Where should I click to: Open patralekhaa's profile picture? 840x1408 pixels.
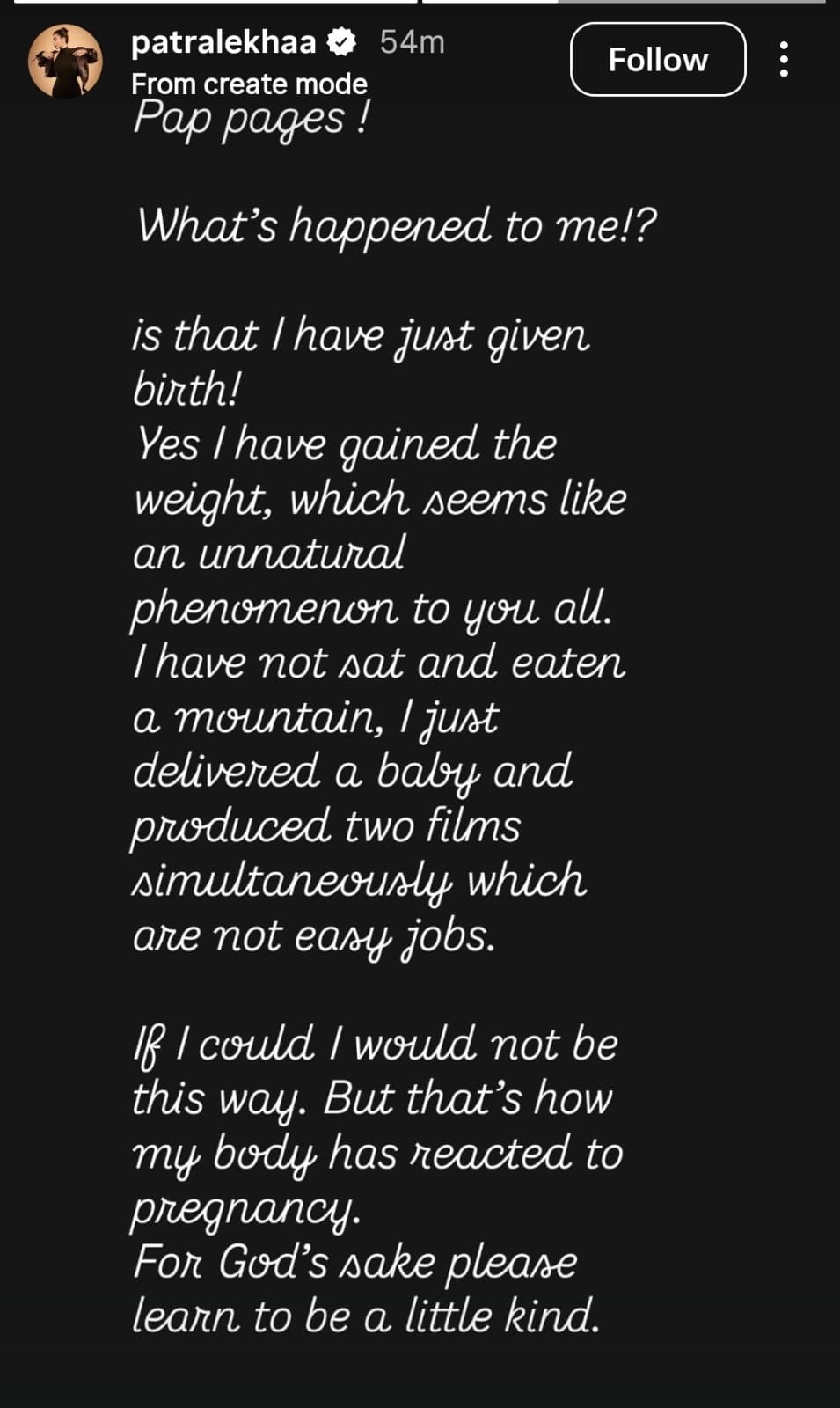coord(65,61)
